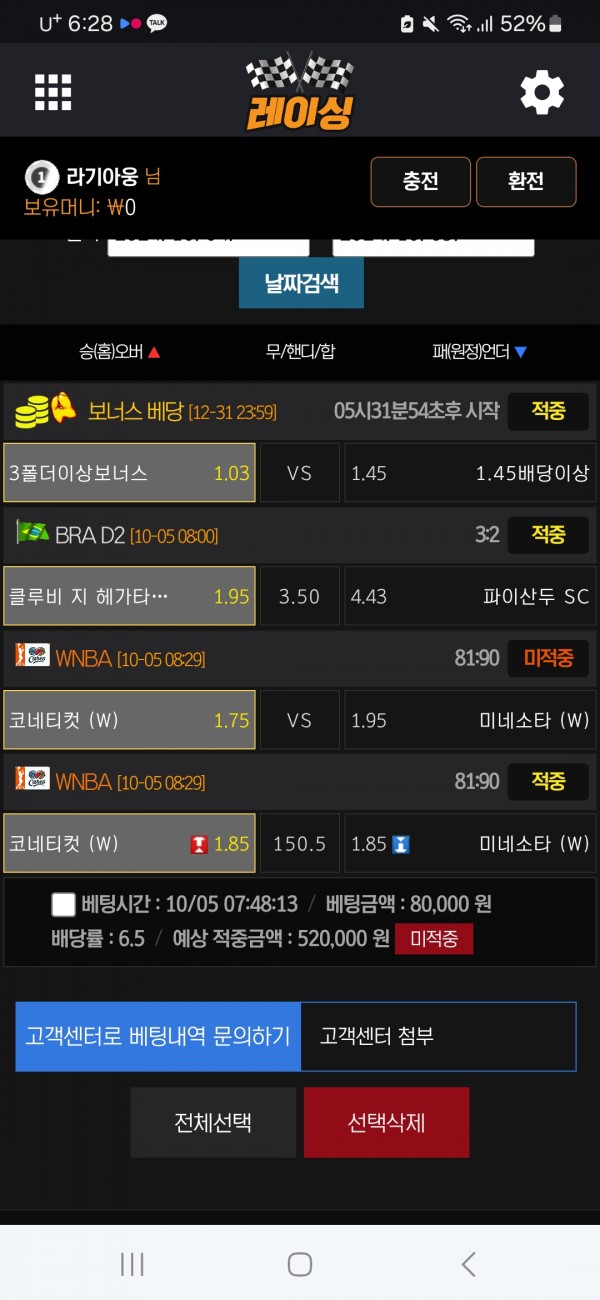This screenshot has height=1300, width=600.
Task: Tap the 환전 button
Action: click(526, 182)
